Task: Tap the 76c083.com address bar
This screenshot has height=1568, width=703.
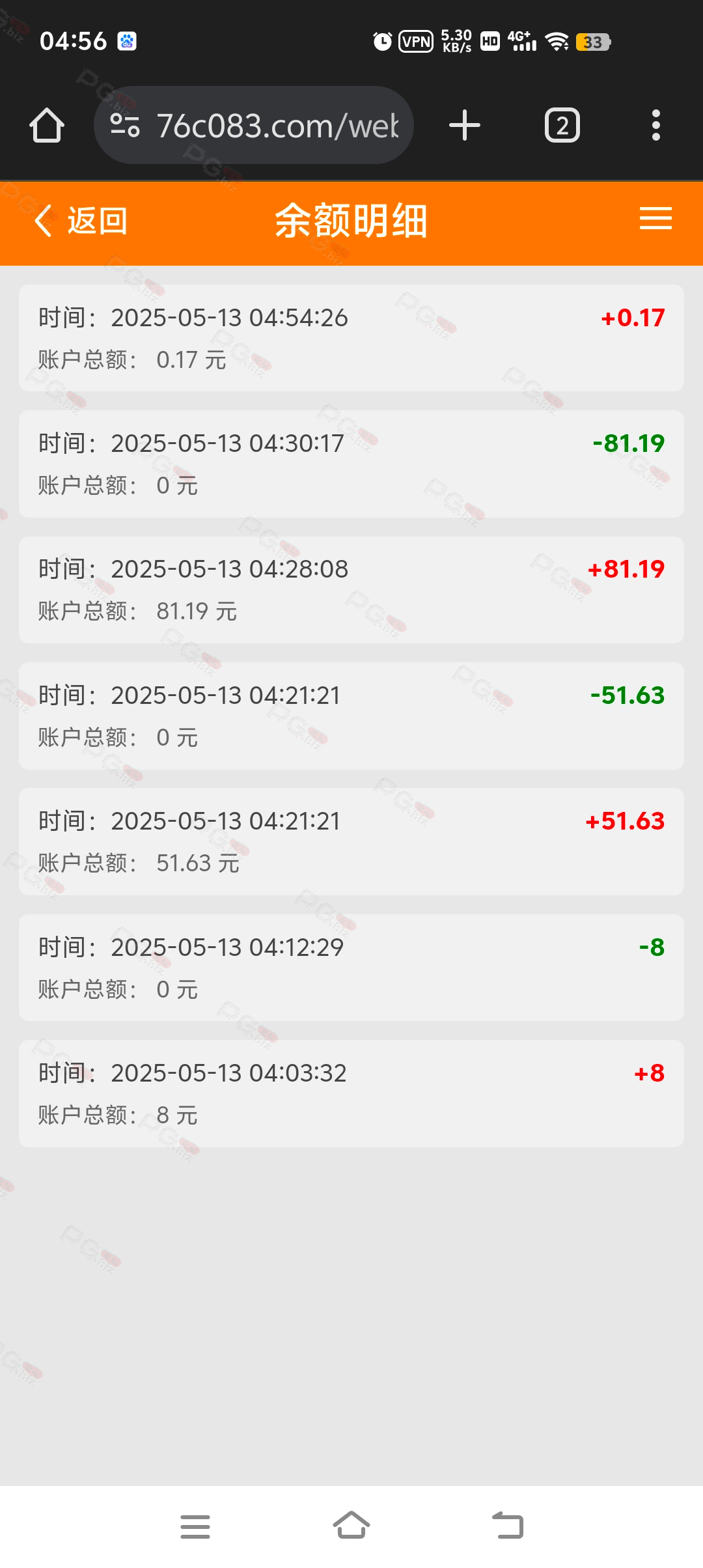Action: pyautogui.click(x=254, y=125)
